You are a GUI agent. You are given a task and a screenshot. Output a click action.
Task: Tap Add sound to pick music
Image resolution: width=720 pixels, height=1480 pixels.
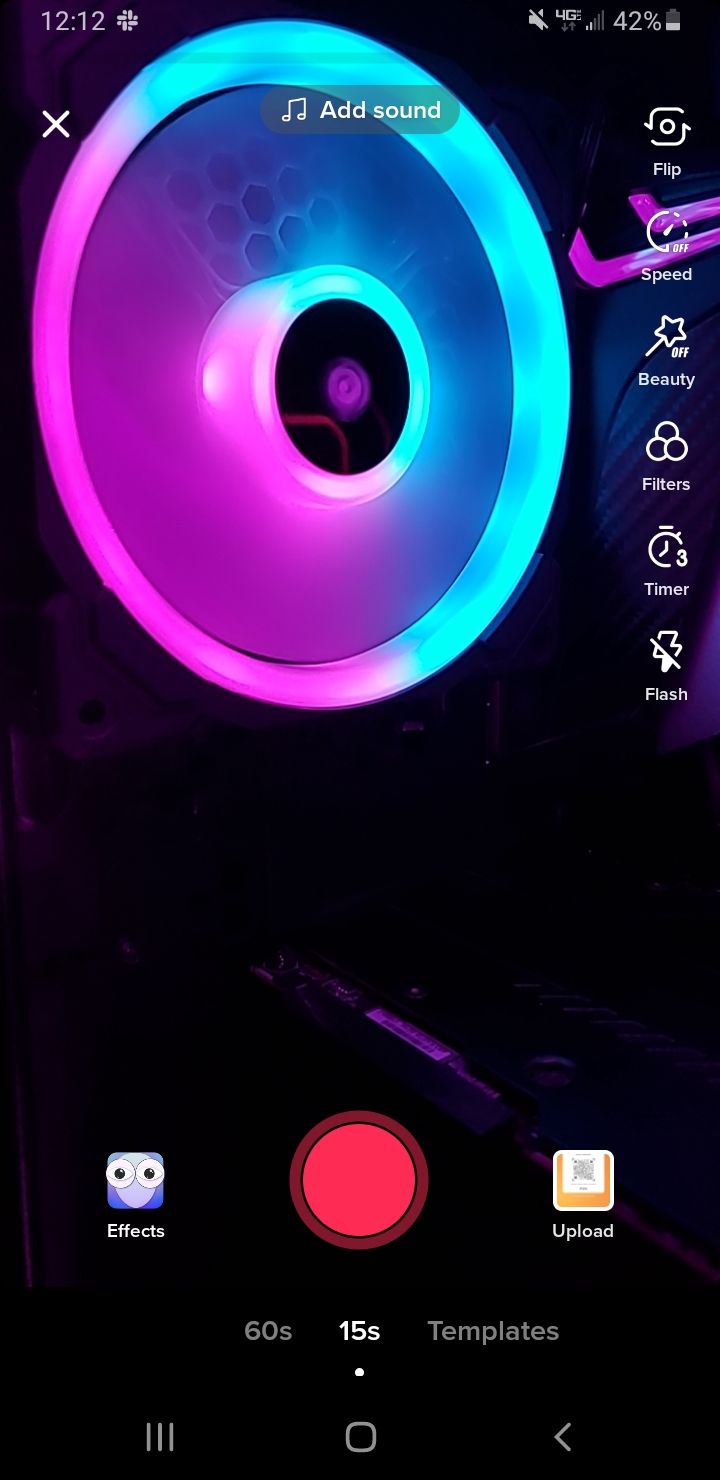(360, 110)
